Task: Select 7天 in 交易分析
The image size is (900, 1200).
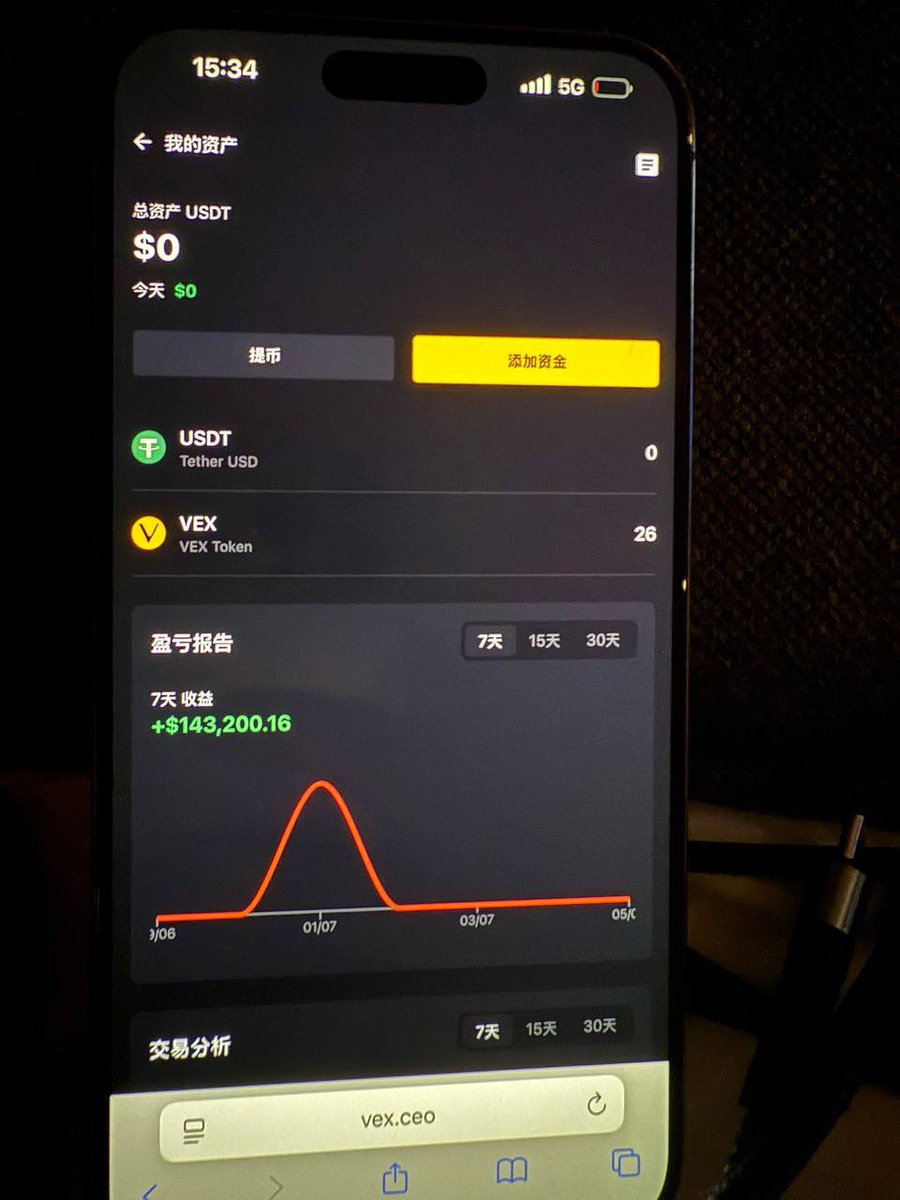Action: [487, 1030]
